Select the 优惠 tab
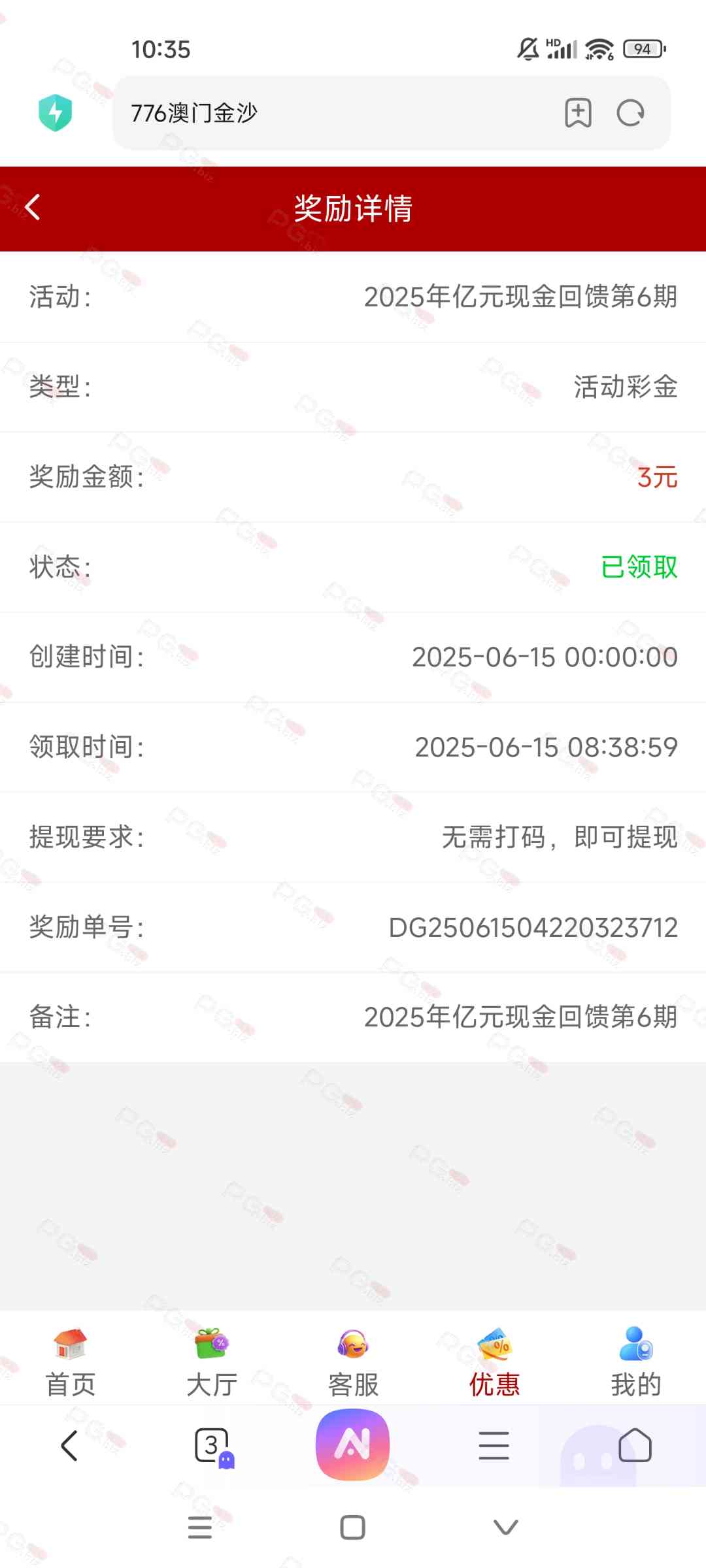706x1568 pixels. click(494, 1362)
